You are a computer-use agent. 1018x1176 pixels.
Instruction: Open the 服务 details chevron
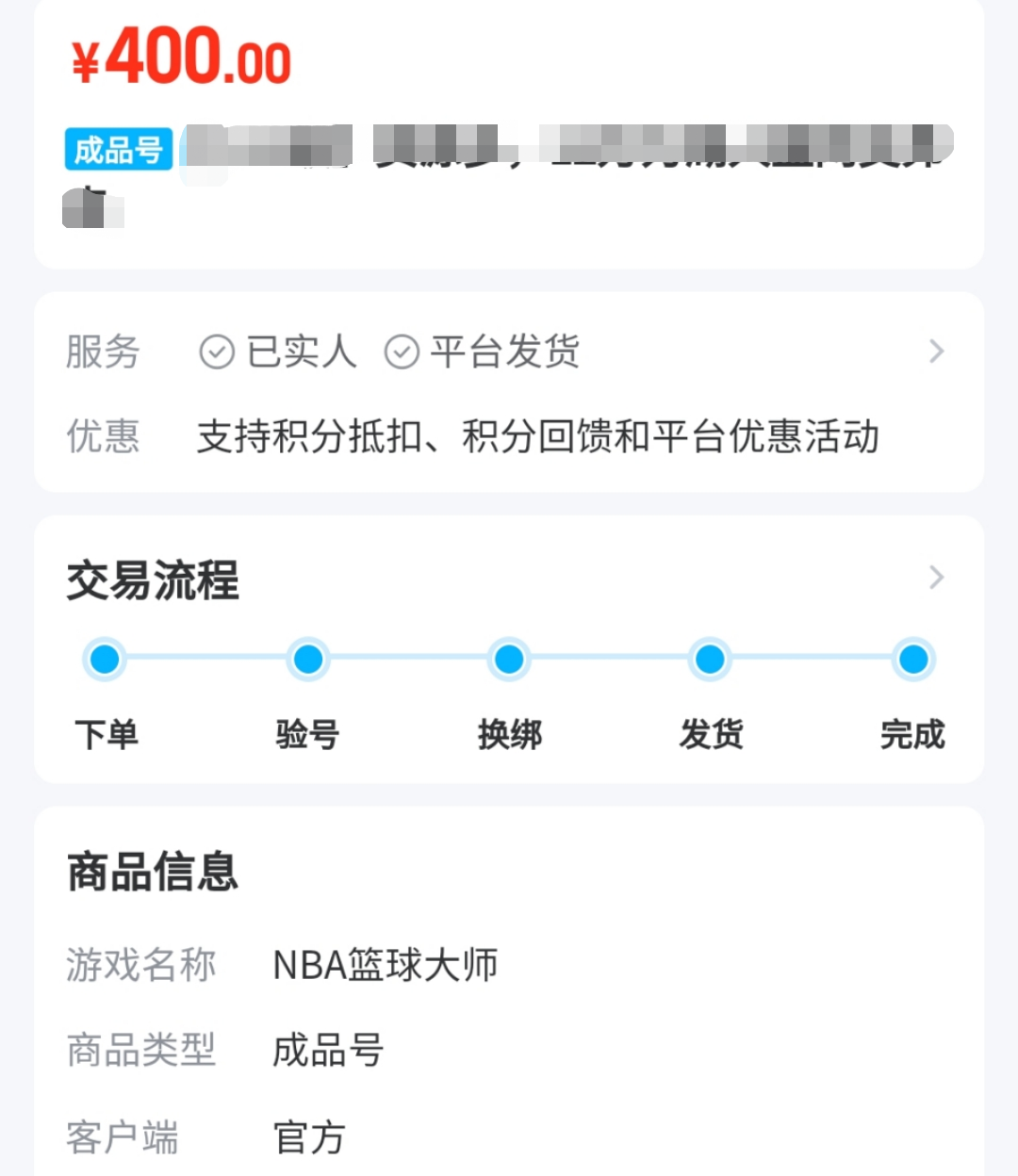[936, 351]
